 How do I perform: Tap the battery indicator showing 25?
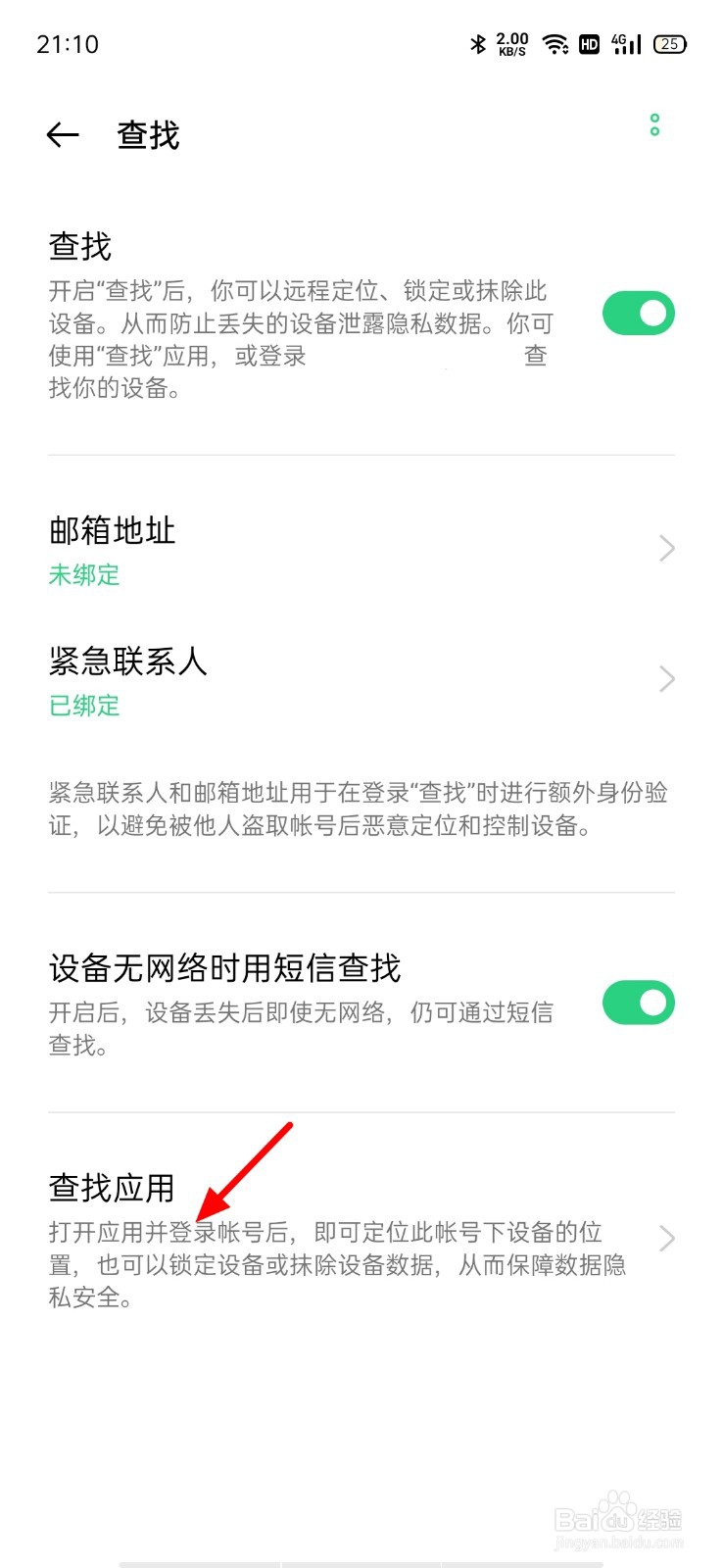tap(670, 44)
